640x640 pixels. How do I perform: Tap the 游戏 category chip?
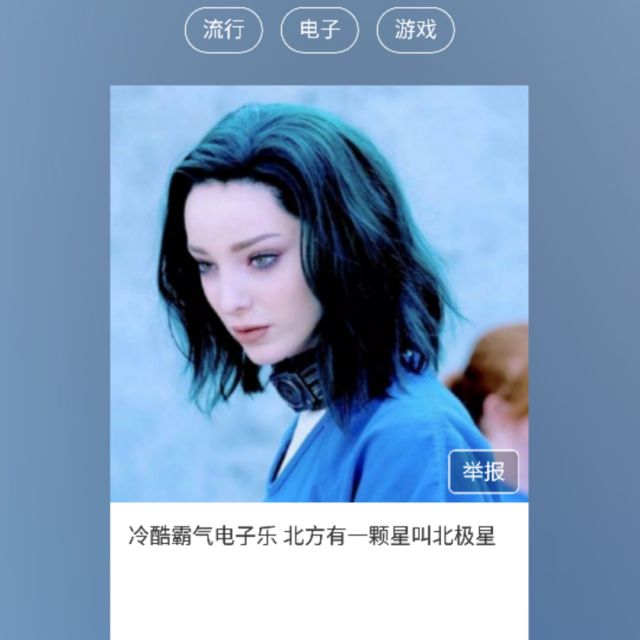[415, 30]
